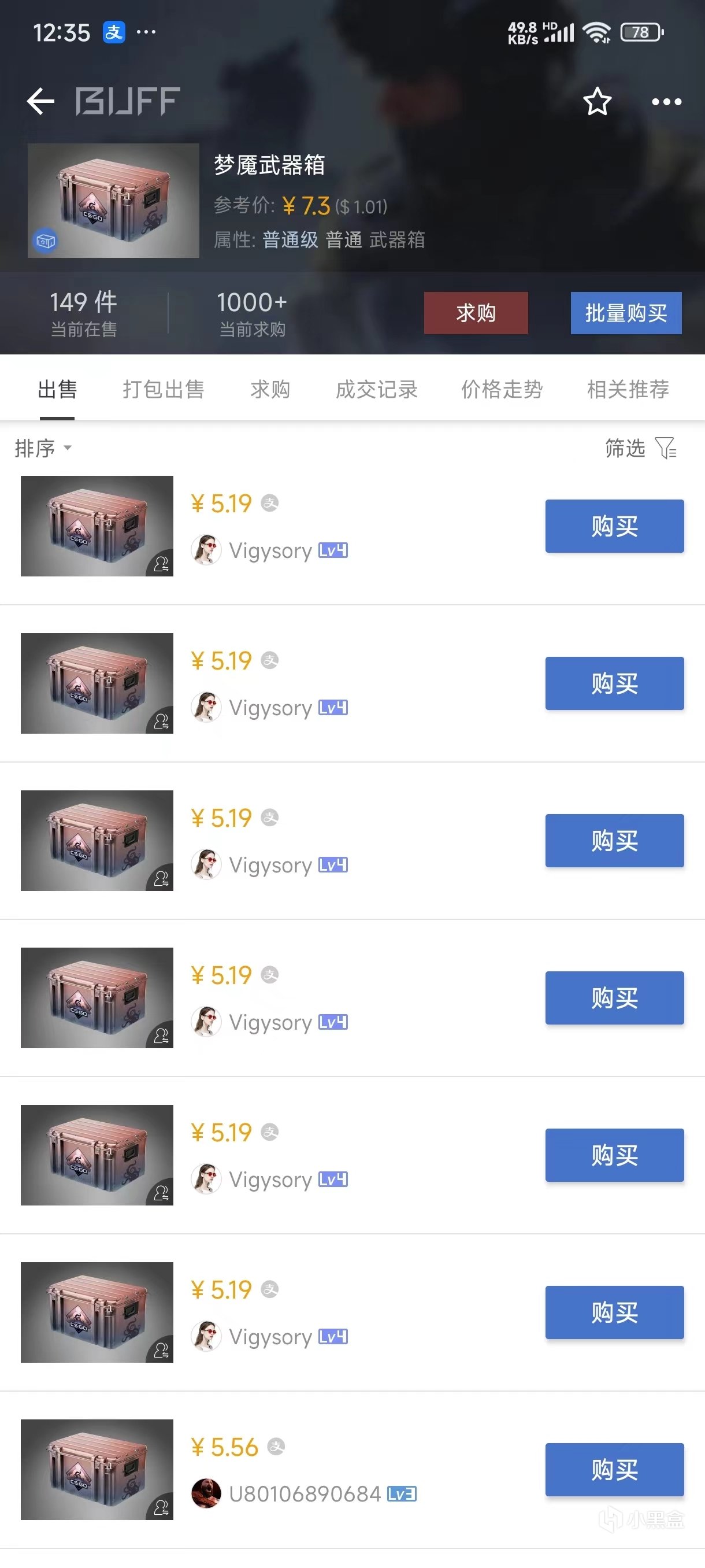Select the 出售 tab
This screenshot has height=1568, width=705.
(57, 389)
